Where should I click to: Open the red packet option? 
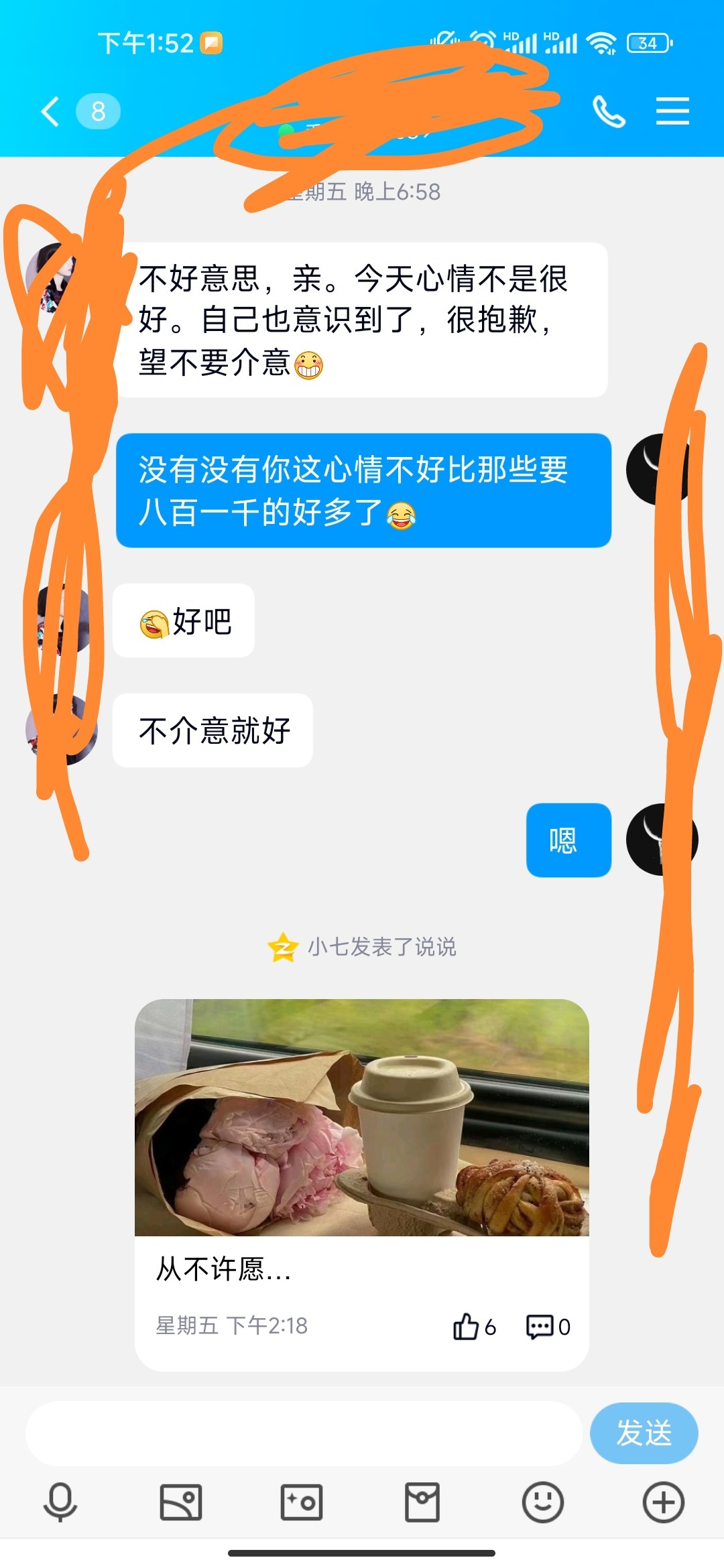pyautogui.click(x=422, y=1502)
